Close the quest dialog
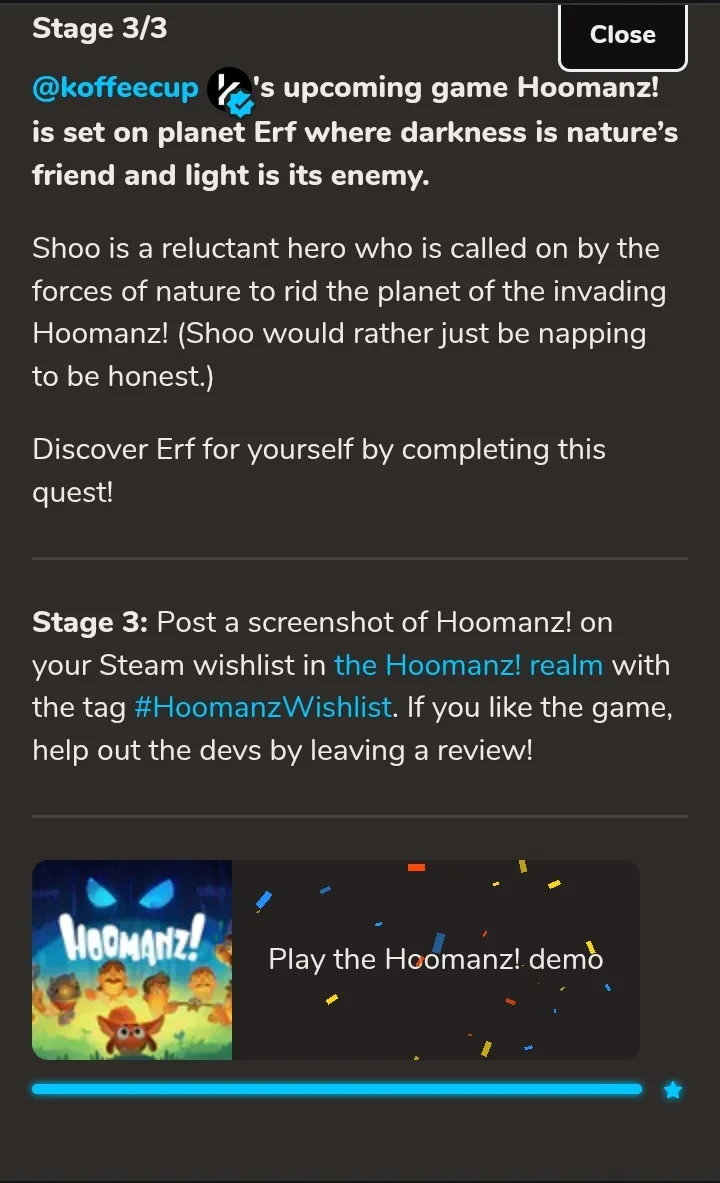This screenshot has height=1183, width=720. (622, 36)
